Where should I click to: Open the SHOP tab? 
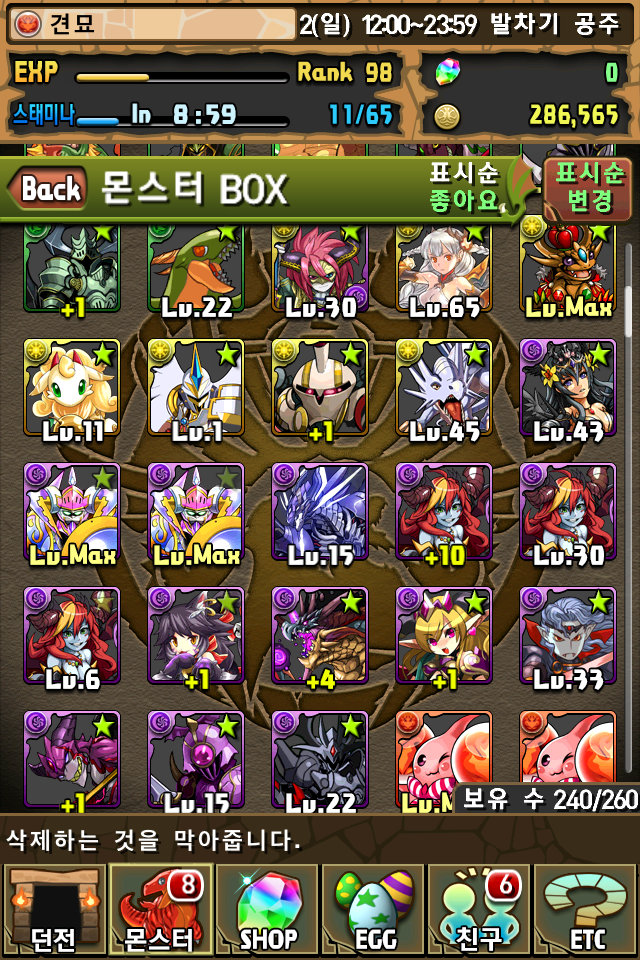click(267, 910)
